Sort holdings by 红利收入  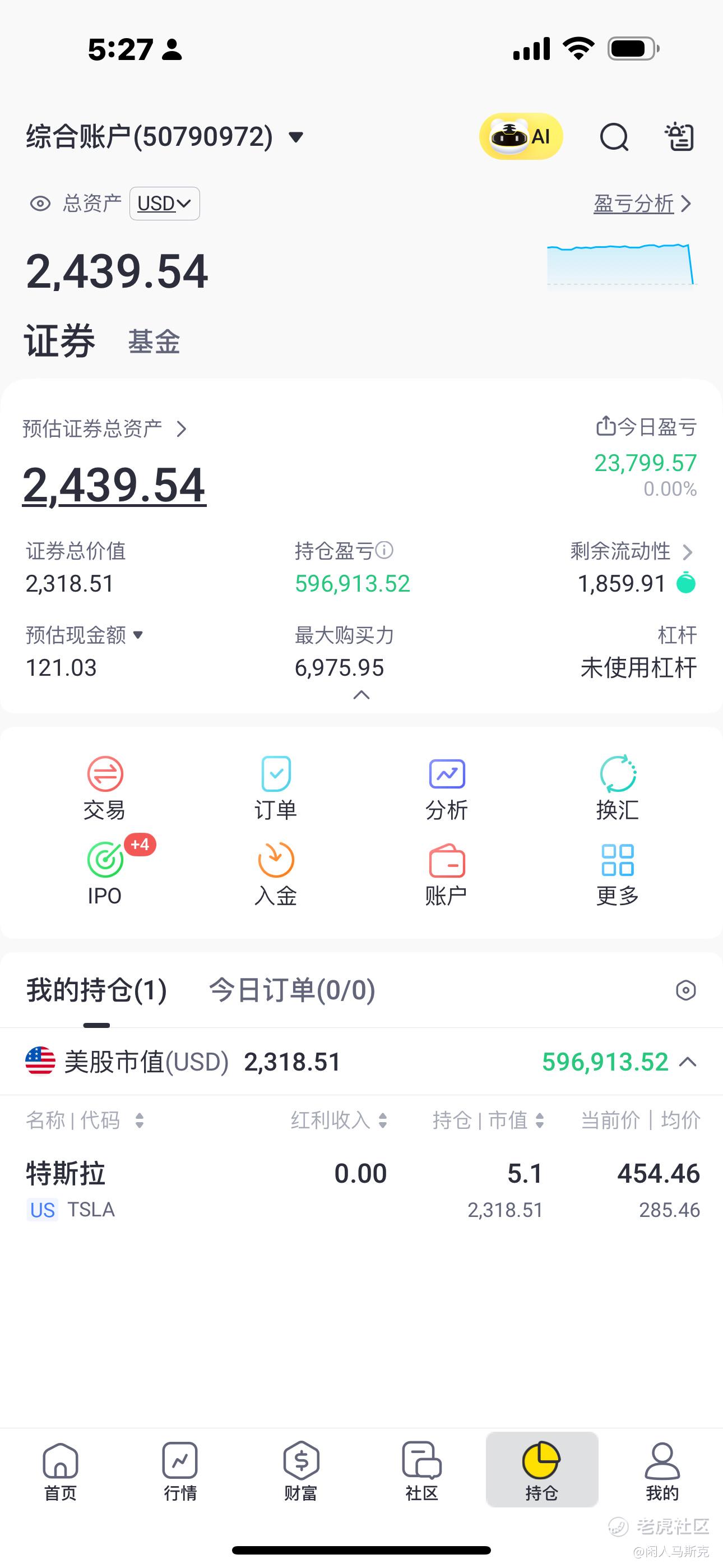(x=339, y=1120)
